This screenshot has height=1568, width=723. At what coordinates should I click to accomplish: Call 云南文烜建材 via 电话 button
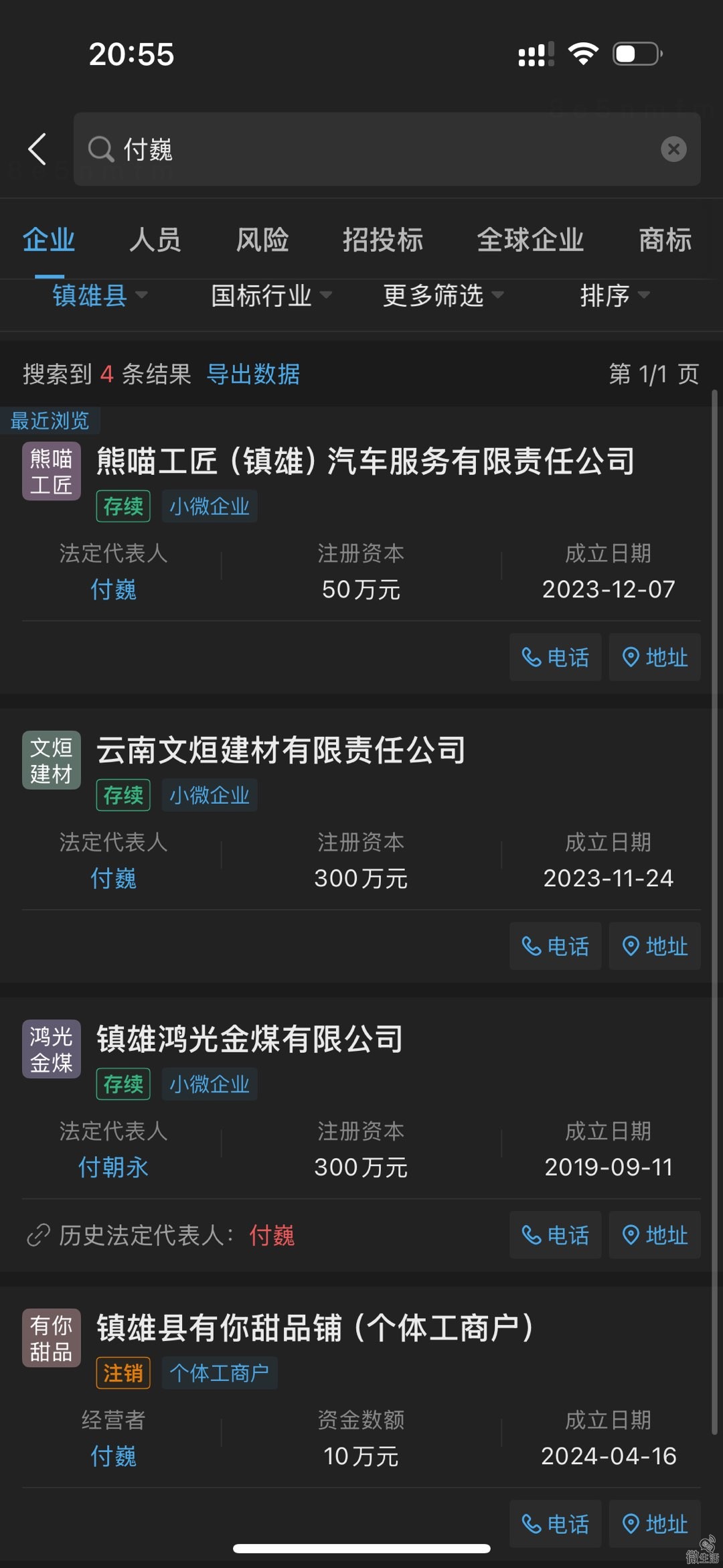[x=555, y=946]
